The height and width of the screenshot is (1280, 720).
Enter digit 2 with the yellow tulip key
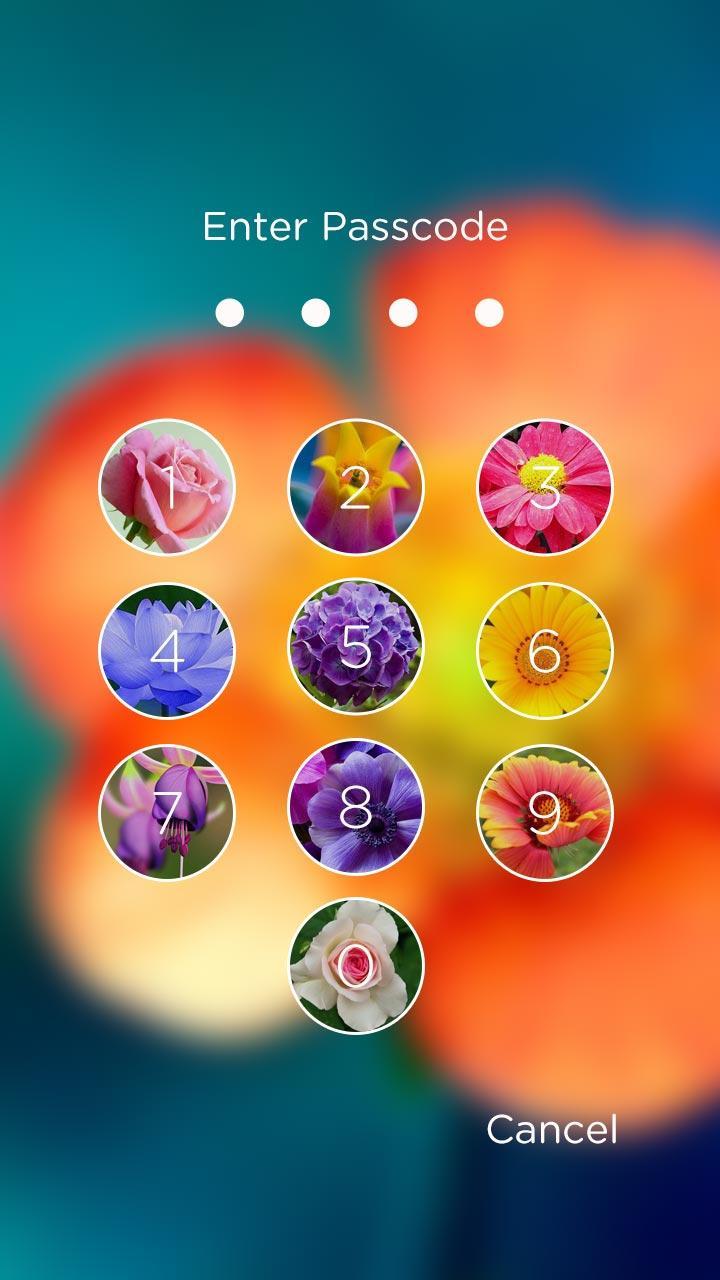pos(356,487)
